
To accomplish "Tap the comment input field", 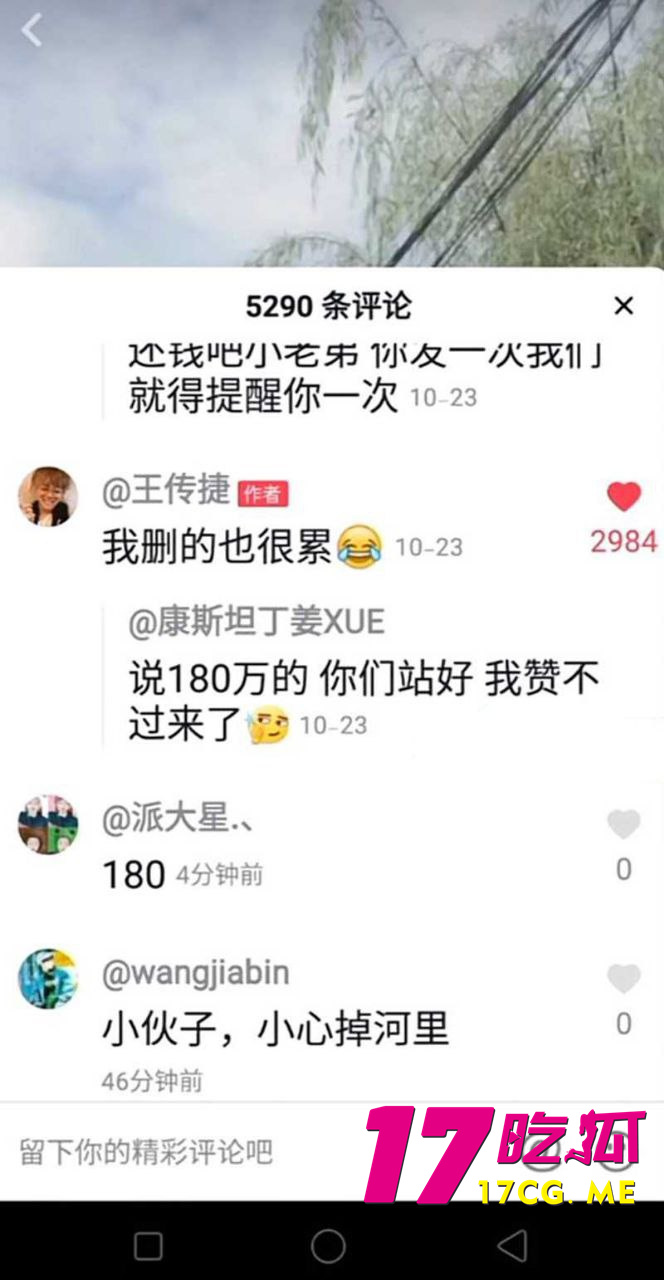I will (180, 1152).
